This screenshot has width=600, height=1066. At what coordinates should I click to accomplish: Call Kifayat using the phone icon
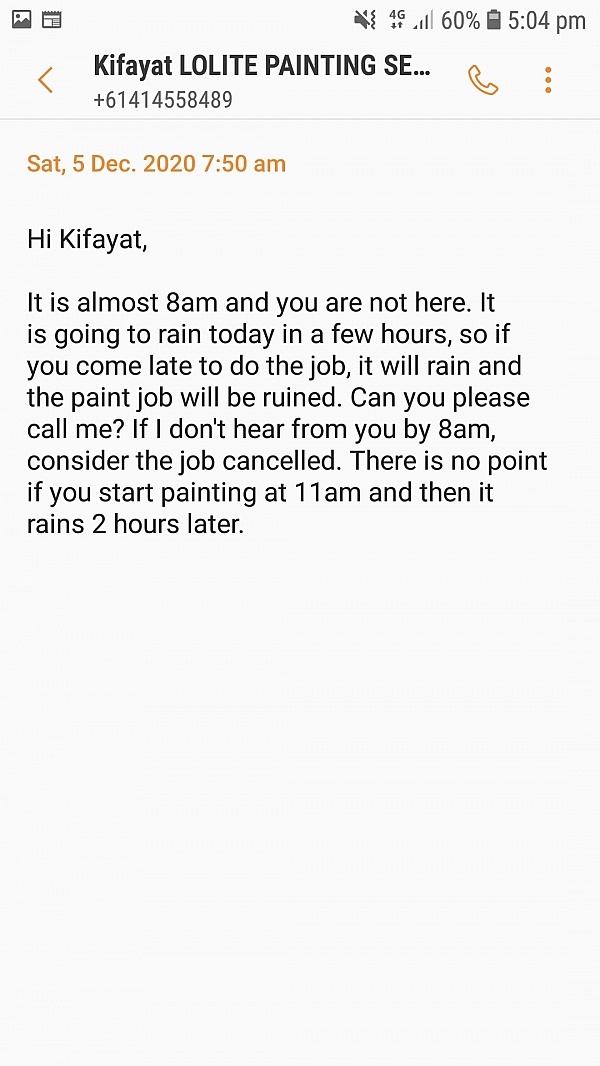483,80
